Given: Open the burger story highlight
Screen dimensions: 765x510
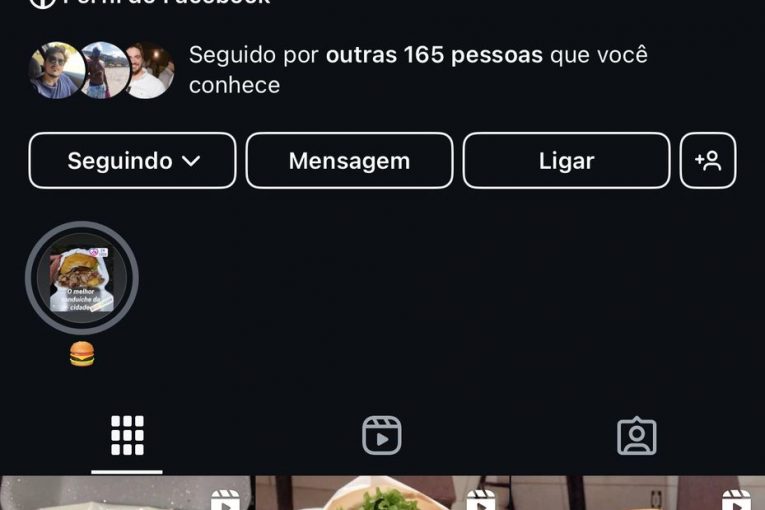Looking at the screenshot, I should click(x=82, y=278).
